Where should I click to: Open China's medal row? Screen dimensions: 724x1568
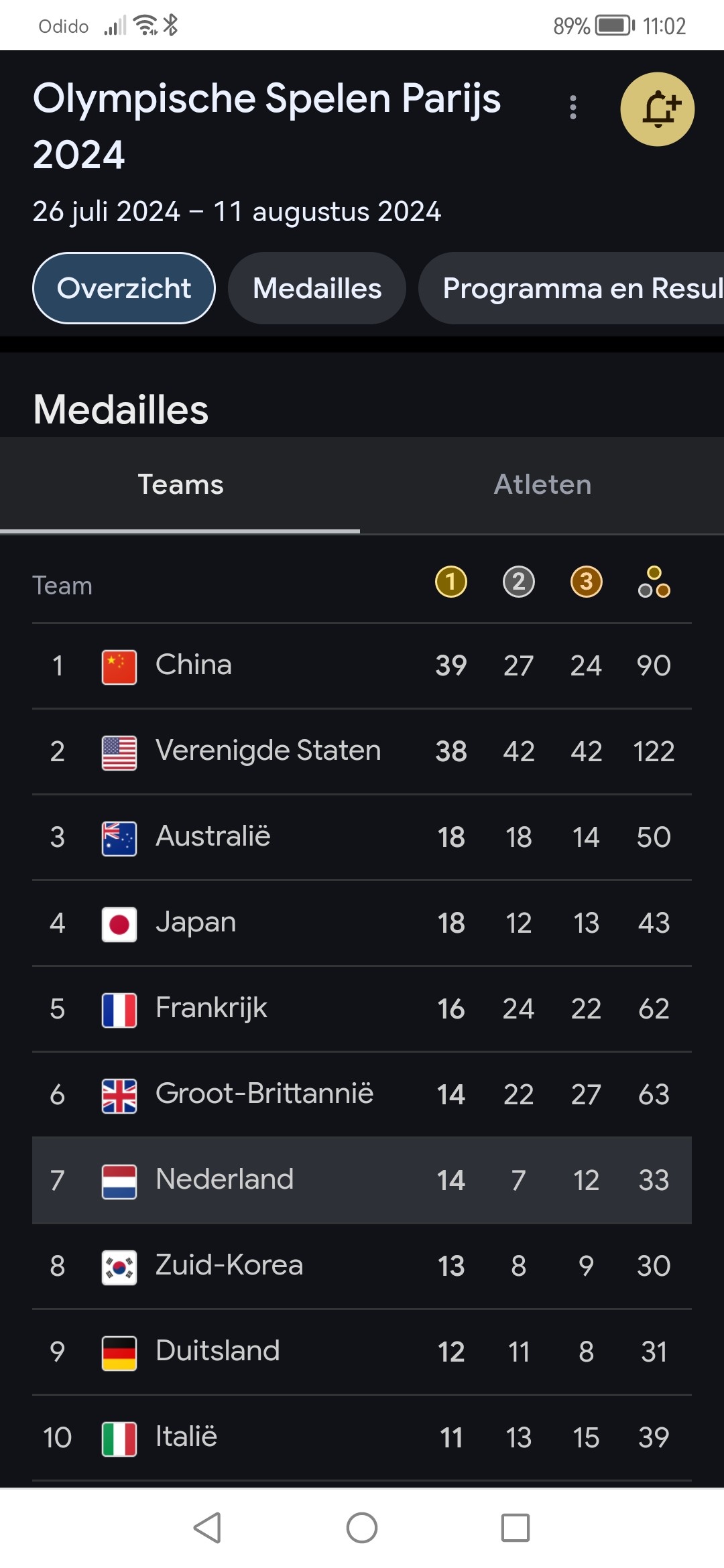362,665
